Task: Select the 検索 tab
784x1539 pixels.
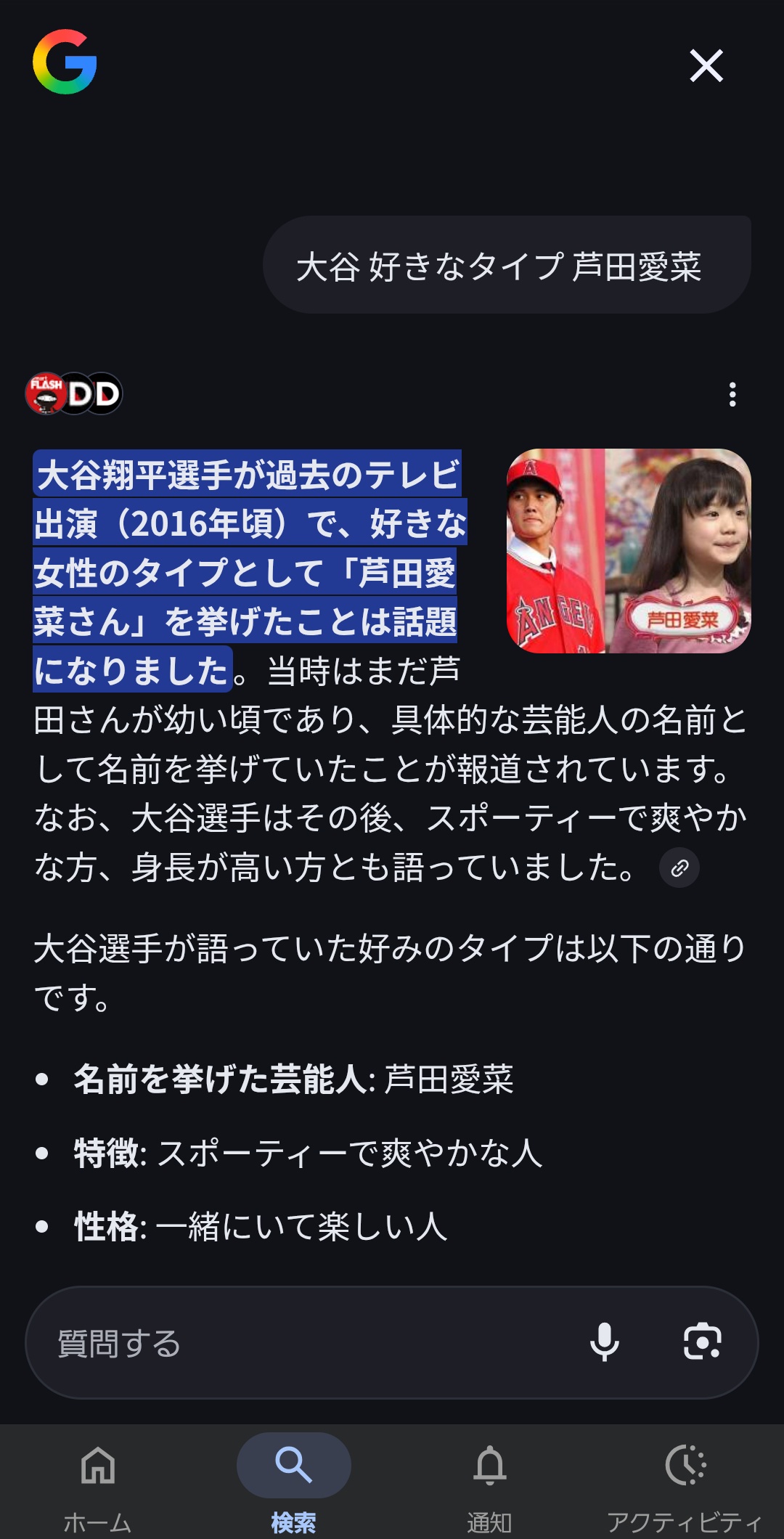Action: [293, 1481]
